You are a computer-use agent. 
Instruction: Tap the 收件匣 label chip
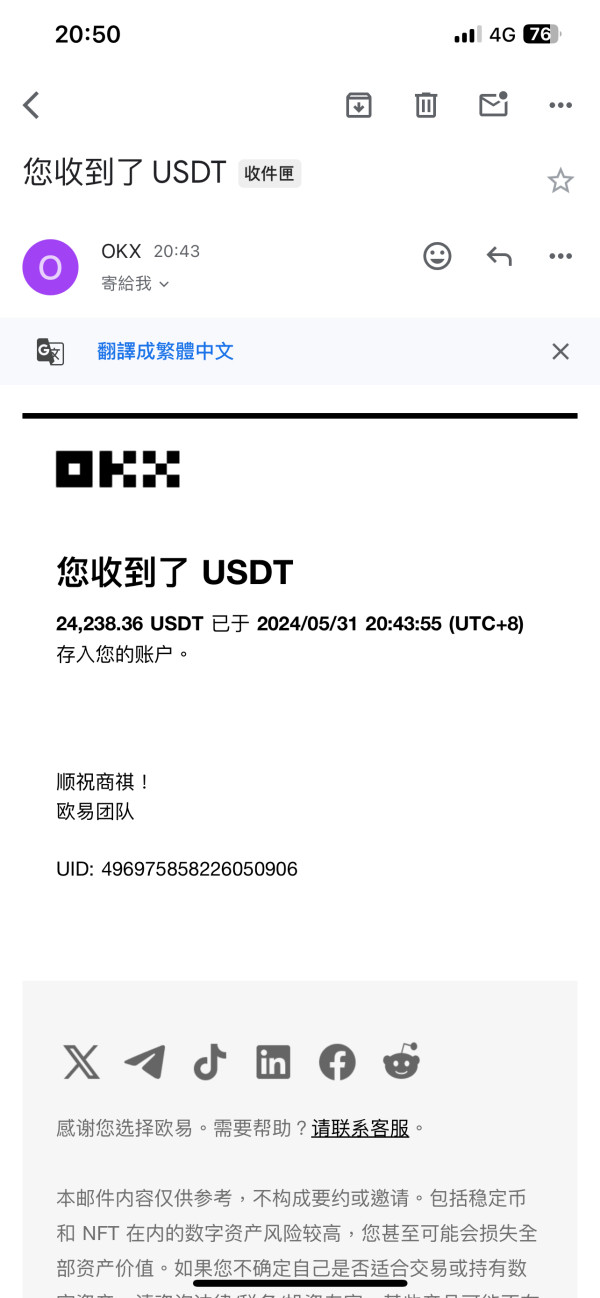click(x=269, y=174)
